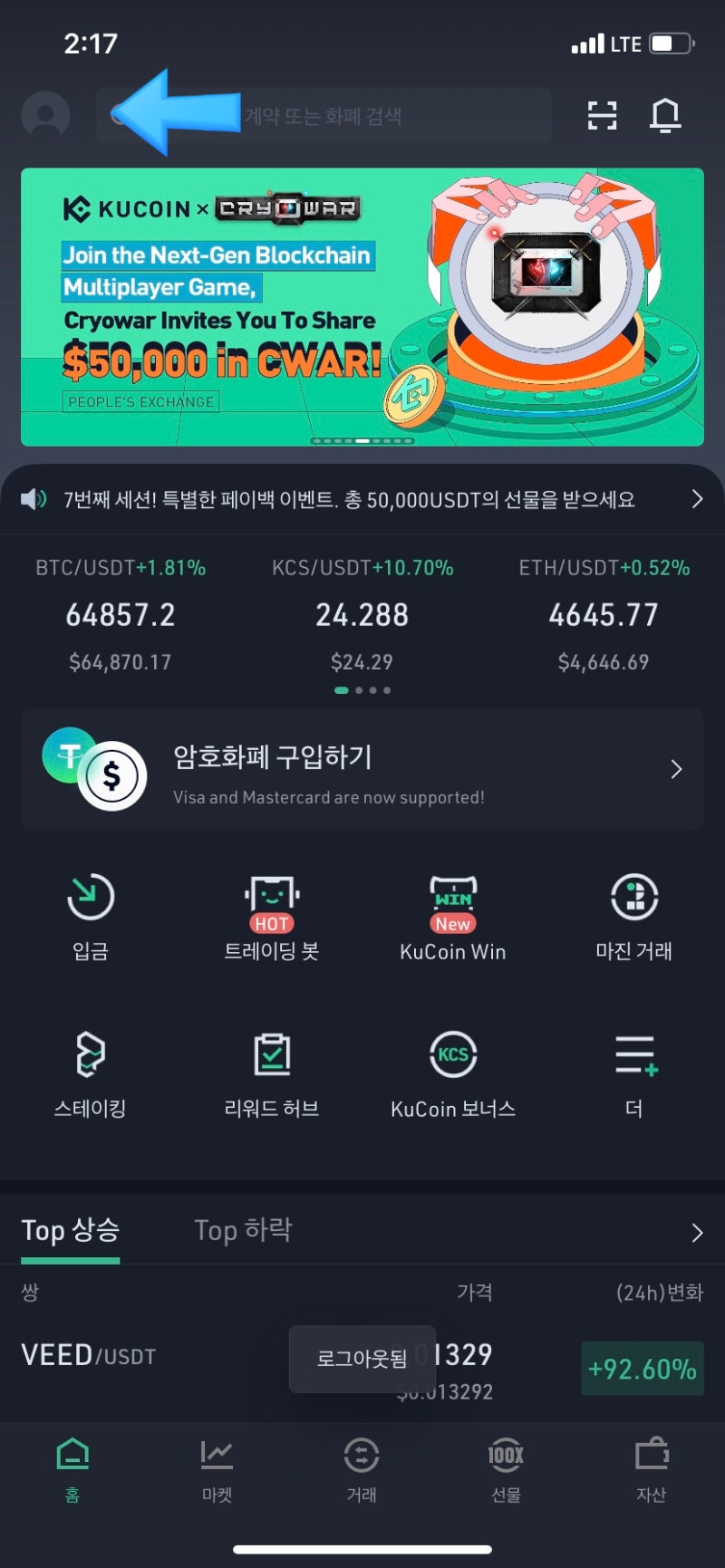725x1568 pixels.
Task: Tap the profile avatar icon
Action: coord(44,115)
